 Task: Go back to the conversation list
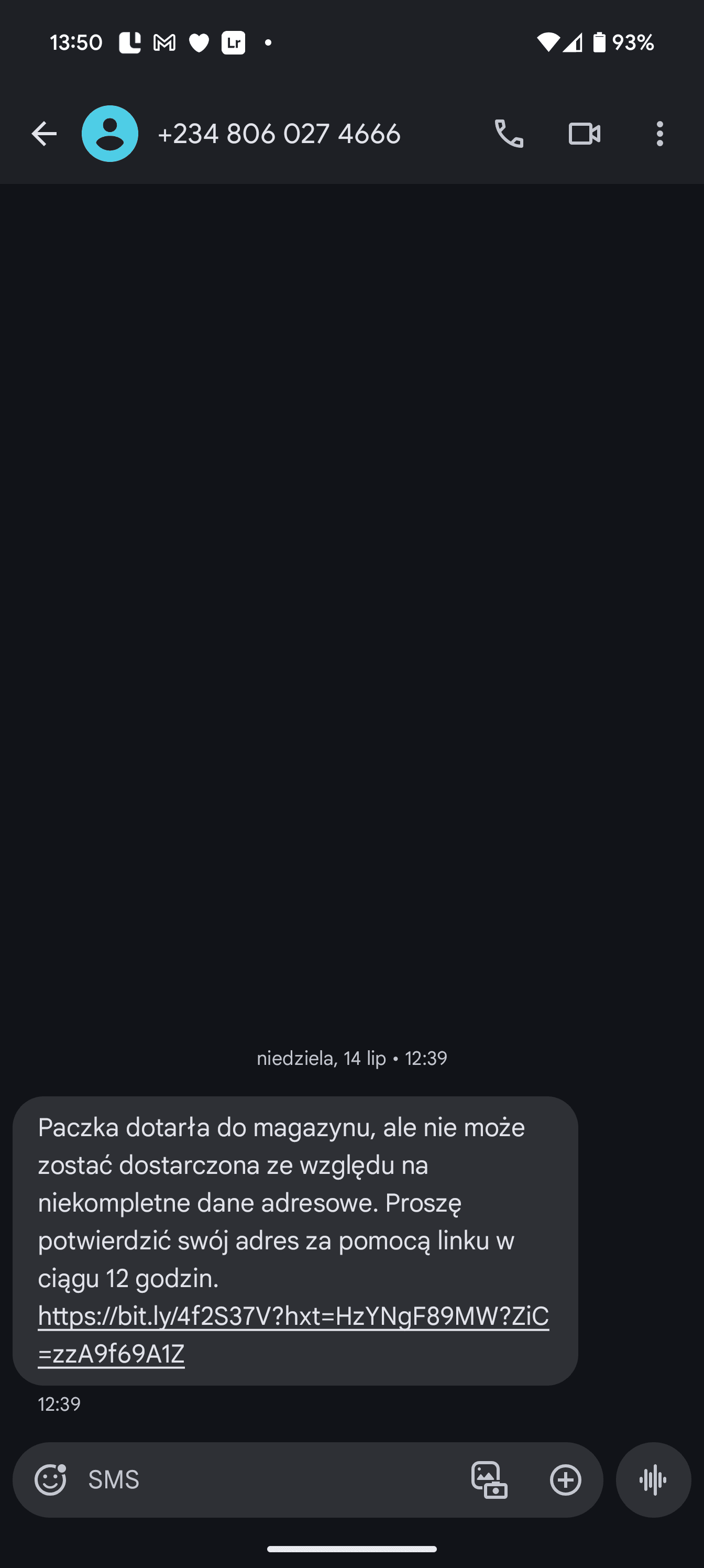[x=44, y=134]
